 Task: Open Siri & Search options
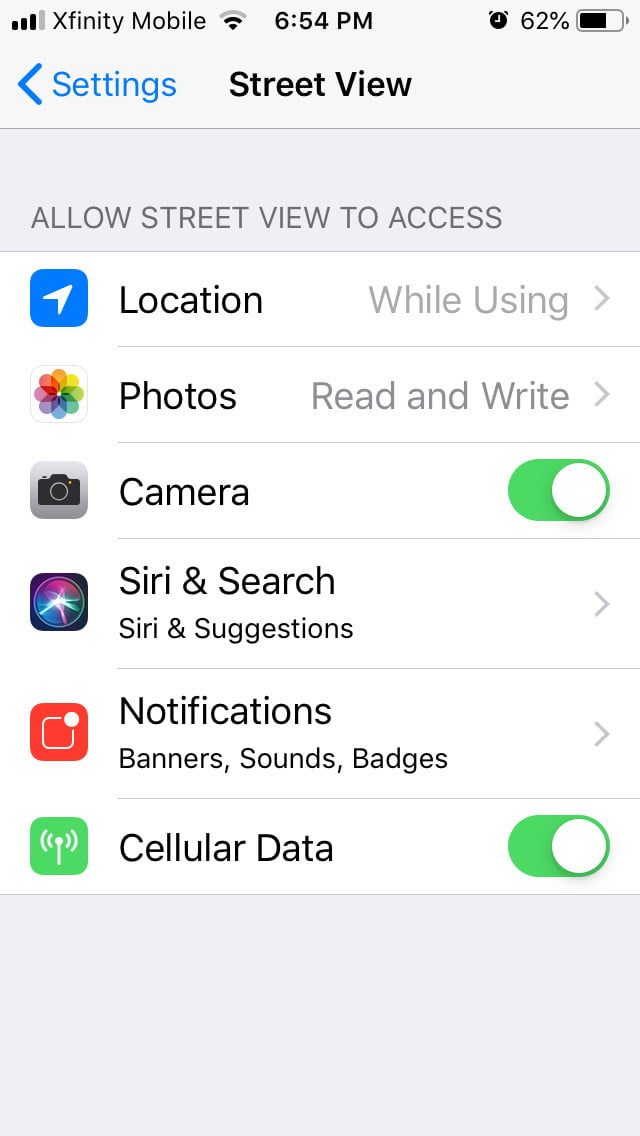point(320,603)
